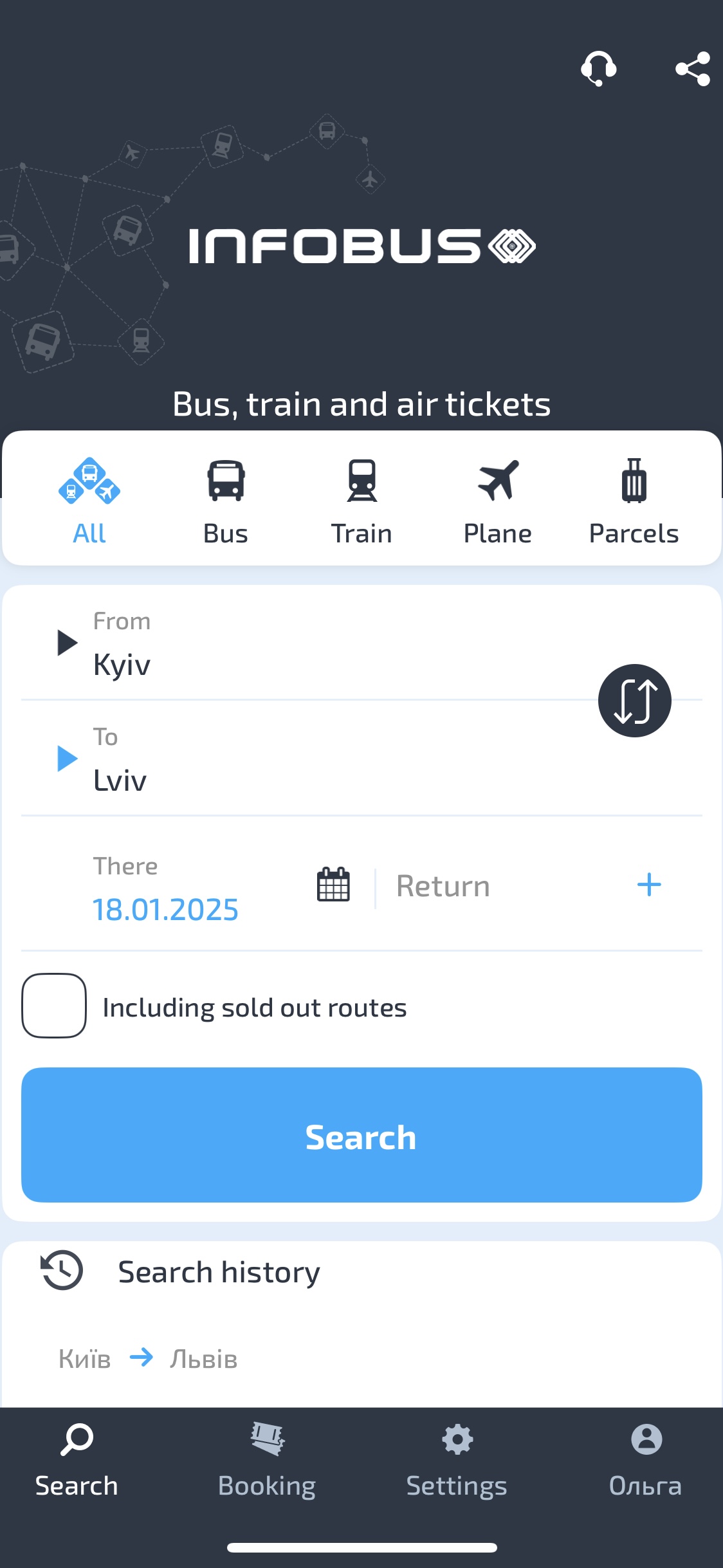Open customer support headset icon

coord(598,68)
